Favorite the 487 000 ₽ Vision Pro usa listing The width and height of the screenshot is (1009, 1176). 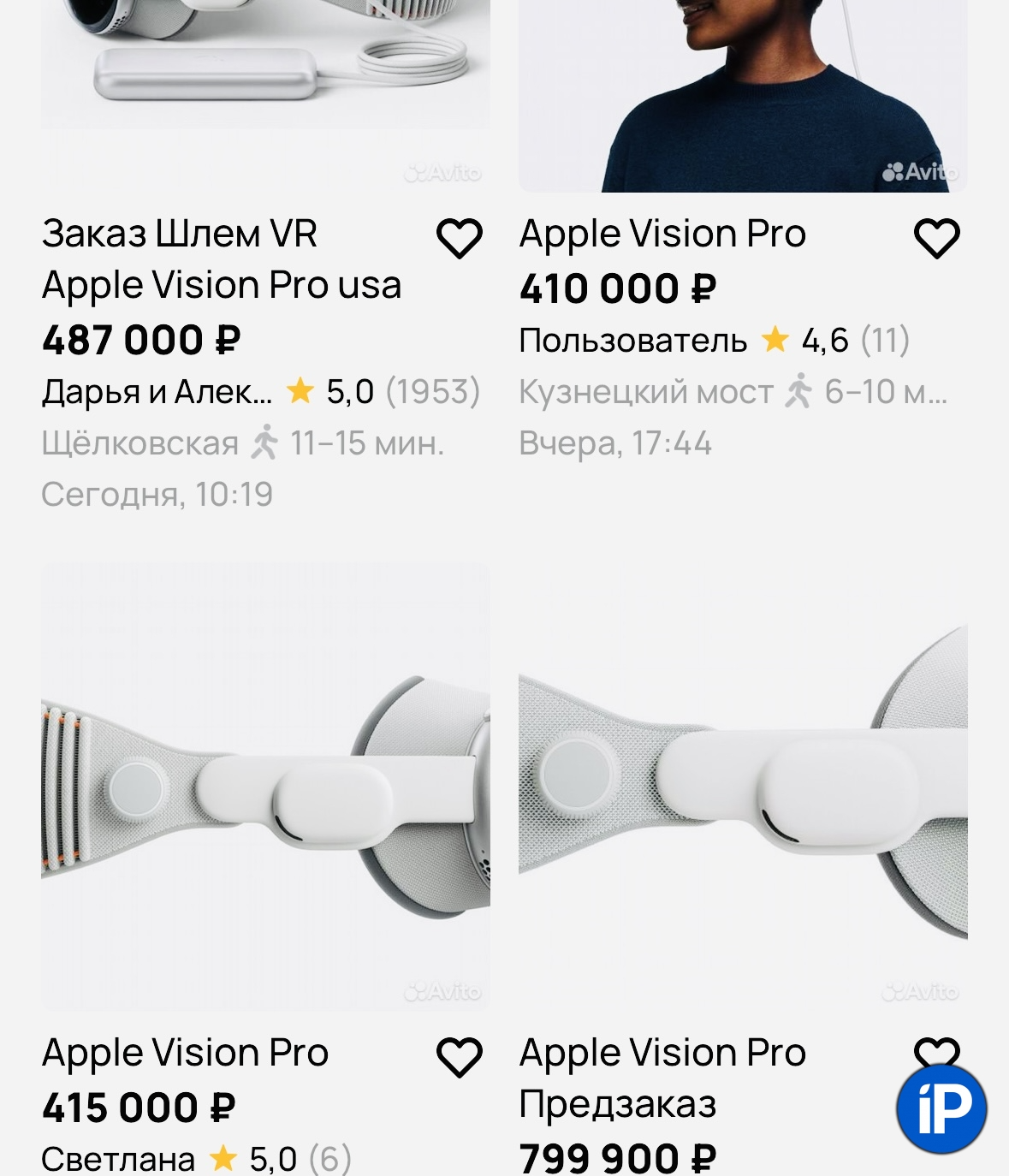(460, 238)
